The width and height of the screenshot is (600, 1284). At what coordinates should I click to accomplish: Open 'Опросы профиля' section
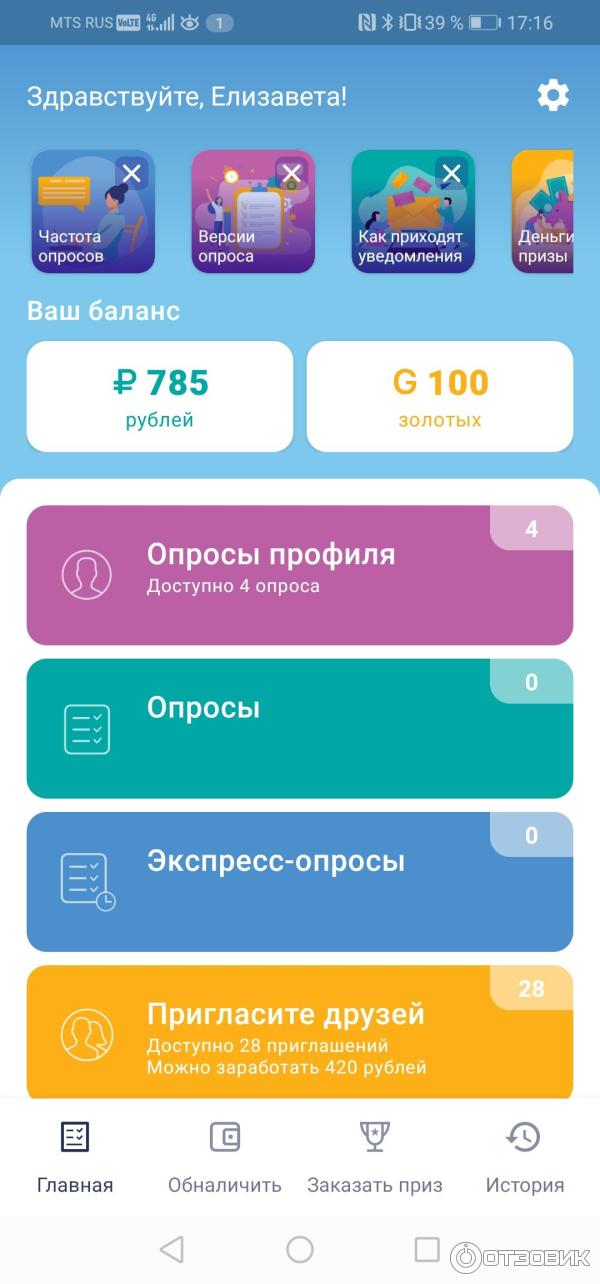point(300,575)
